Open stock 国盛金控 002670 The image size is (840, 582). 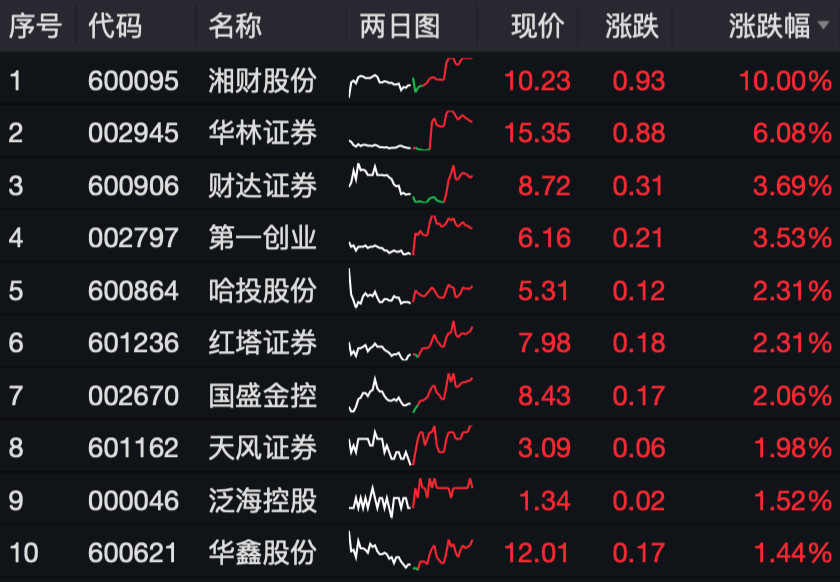262,395
